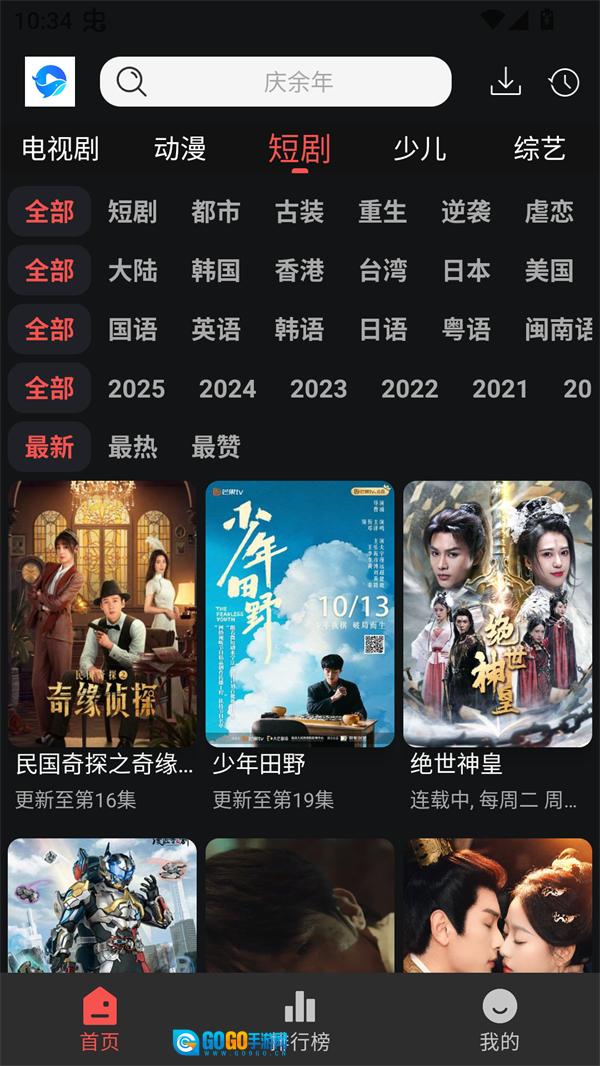600x1066 pixels.
Task: Open the downloads icon
Action: click(x=506, y=82)
